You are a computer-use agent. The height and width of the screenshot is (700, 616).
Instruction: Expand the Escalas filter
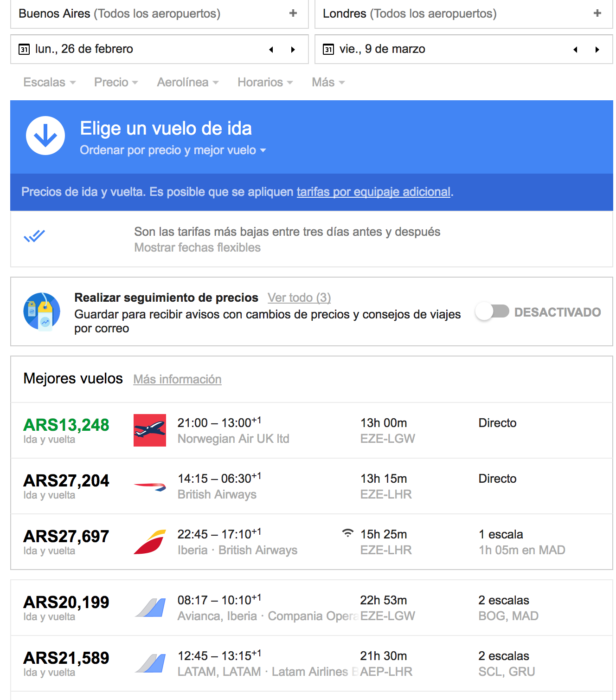coord(49,82)
